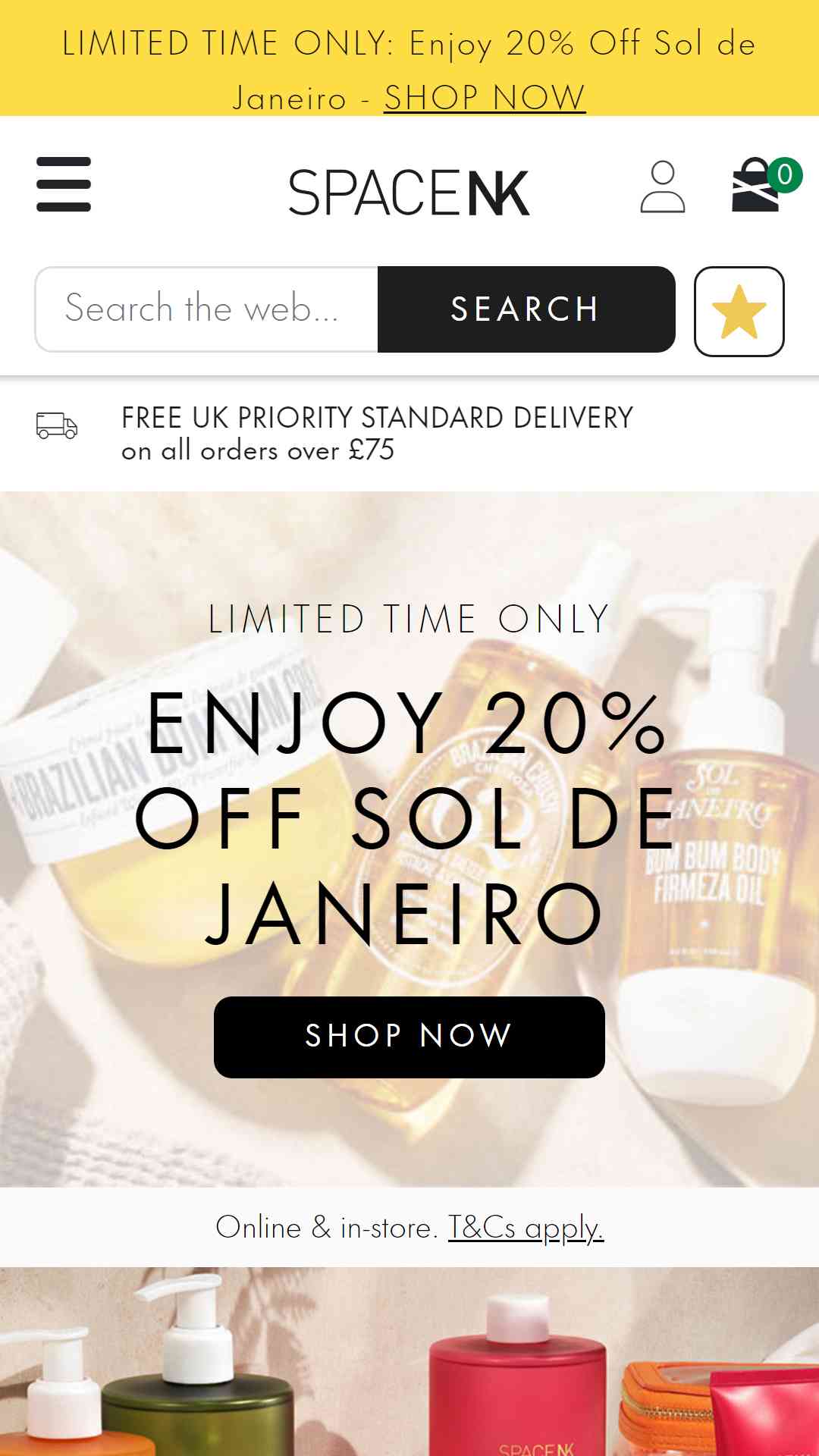The width and height of the screenshot is (819, 1456).
Task: Open the star favourites button
Action: click(739, 311)
